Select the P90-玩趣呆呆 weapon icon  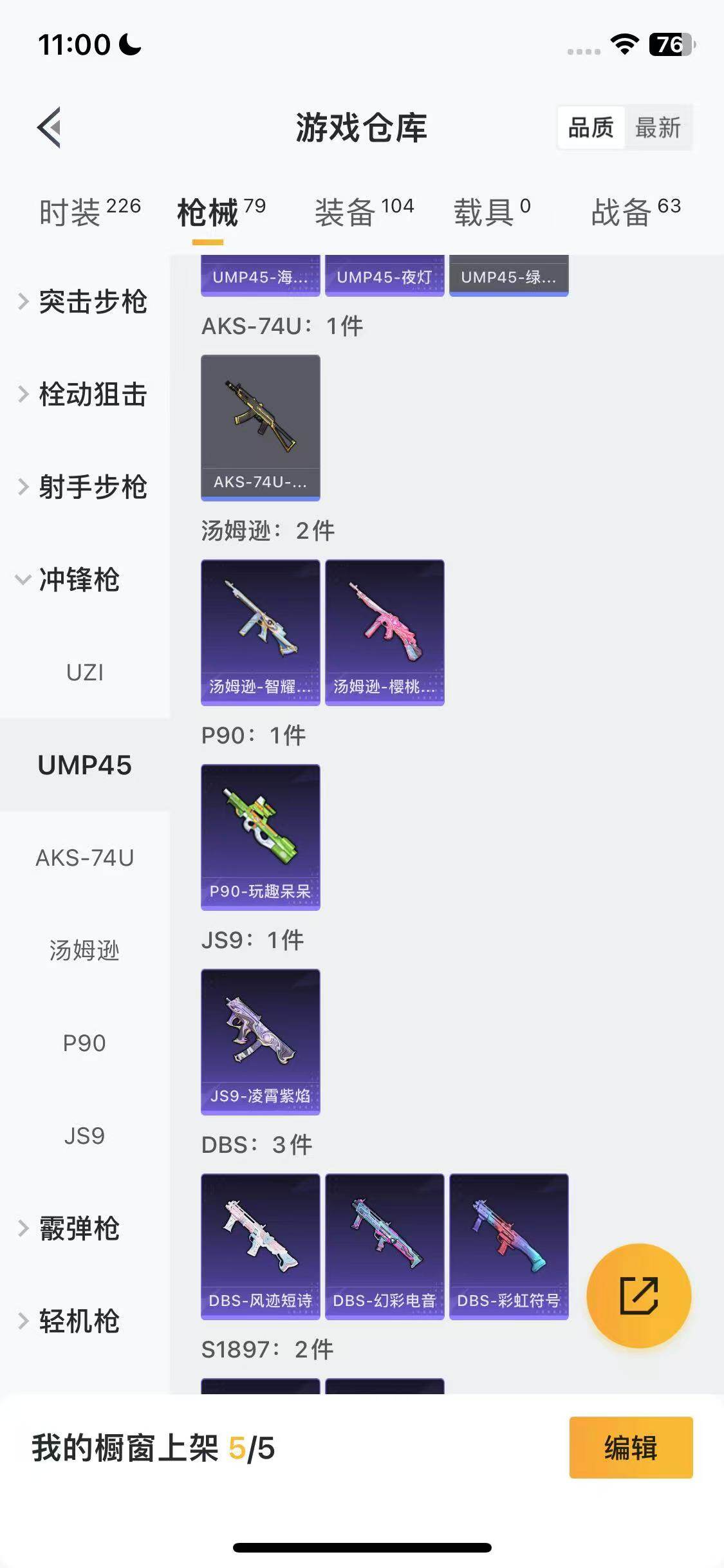click(x=259, y=837)
